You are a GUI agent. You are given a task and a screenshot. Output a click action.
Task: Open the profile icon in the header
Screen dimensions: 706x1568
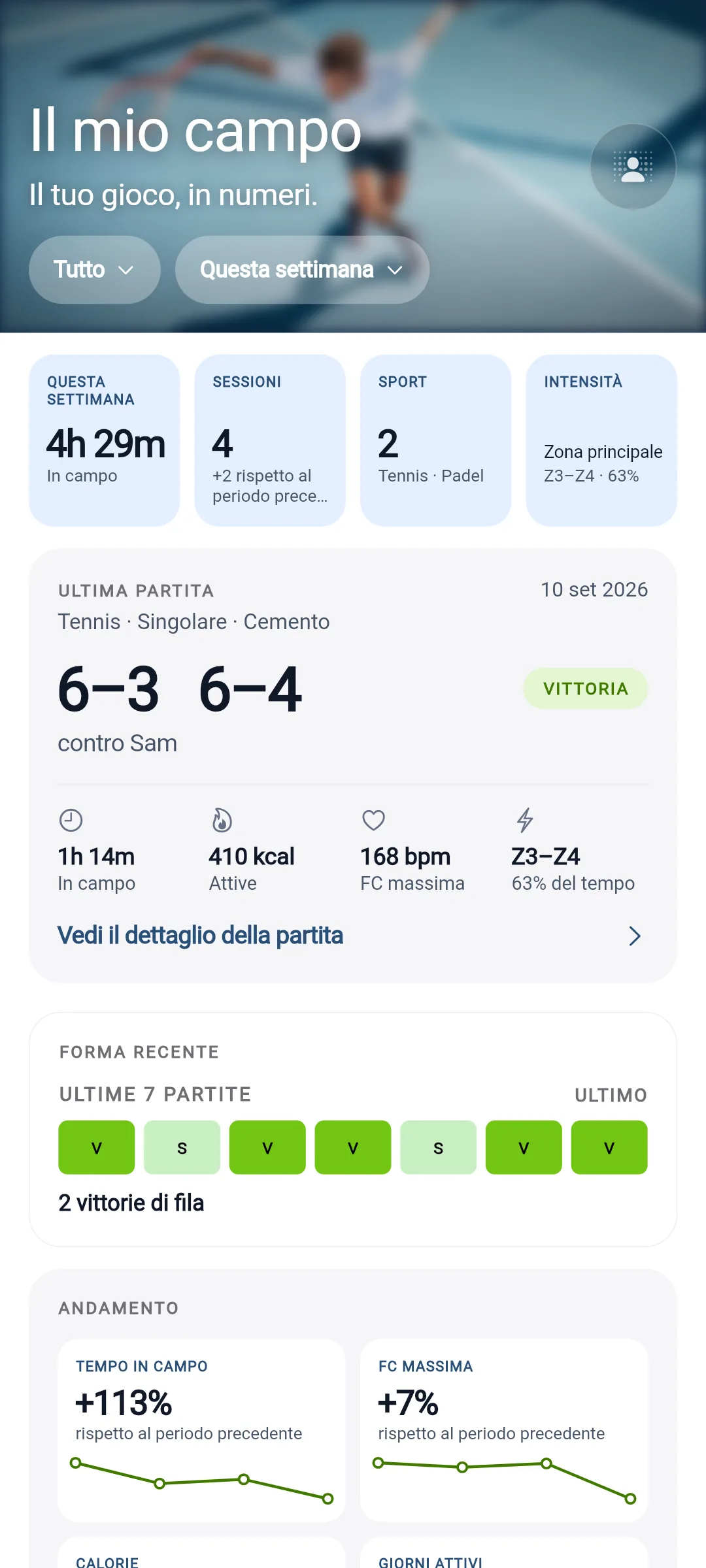(633, 167)
